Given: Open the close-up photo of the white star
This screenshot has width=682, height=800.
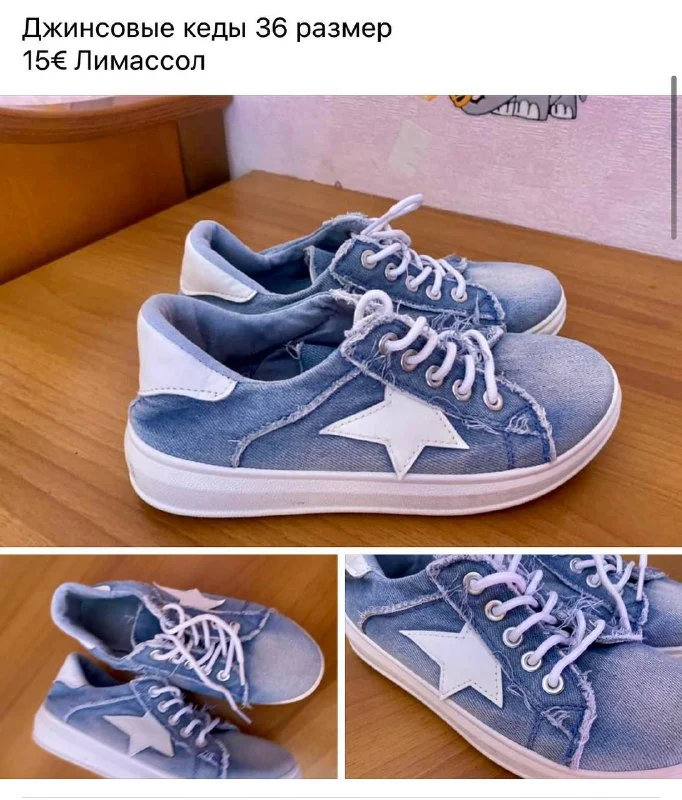Looking at the screenshot, I should tap(513, 667).
